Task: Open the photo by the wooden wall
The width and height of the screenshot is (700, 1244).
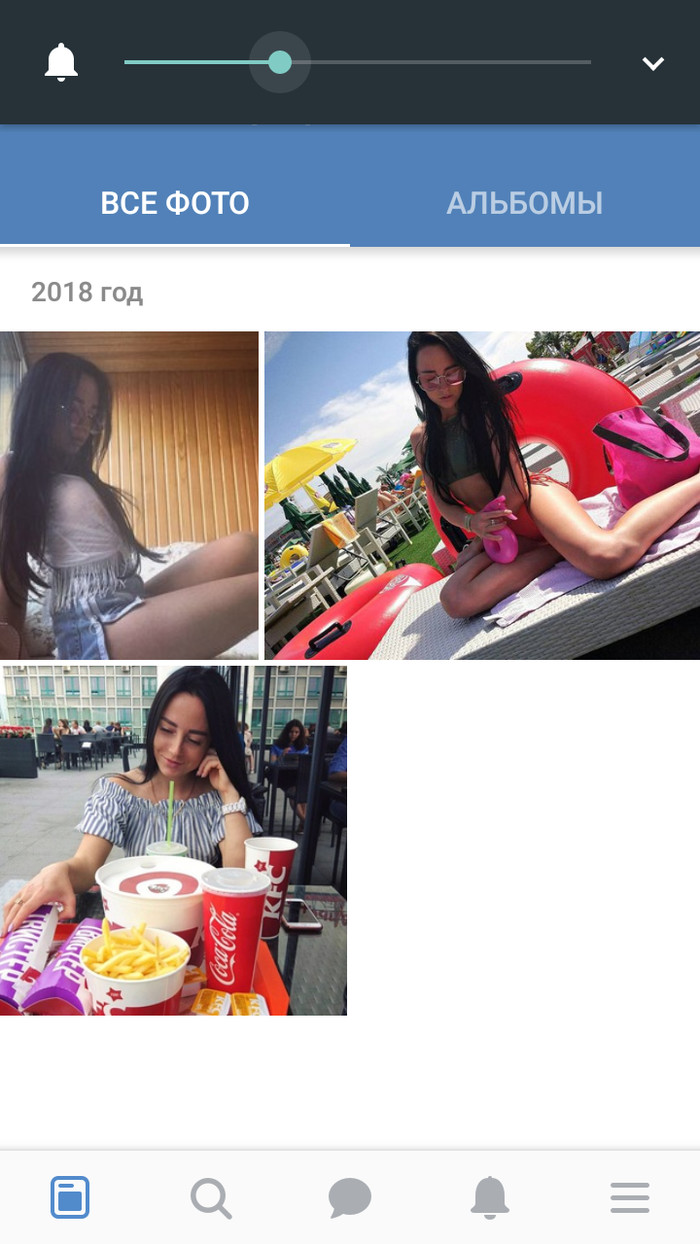Action: (x=129, y=495)
